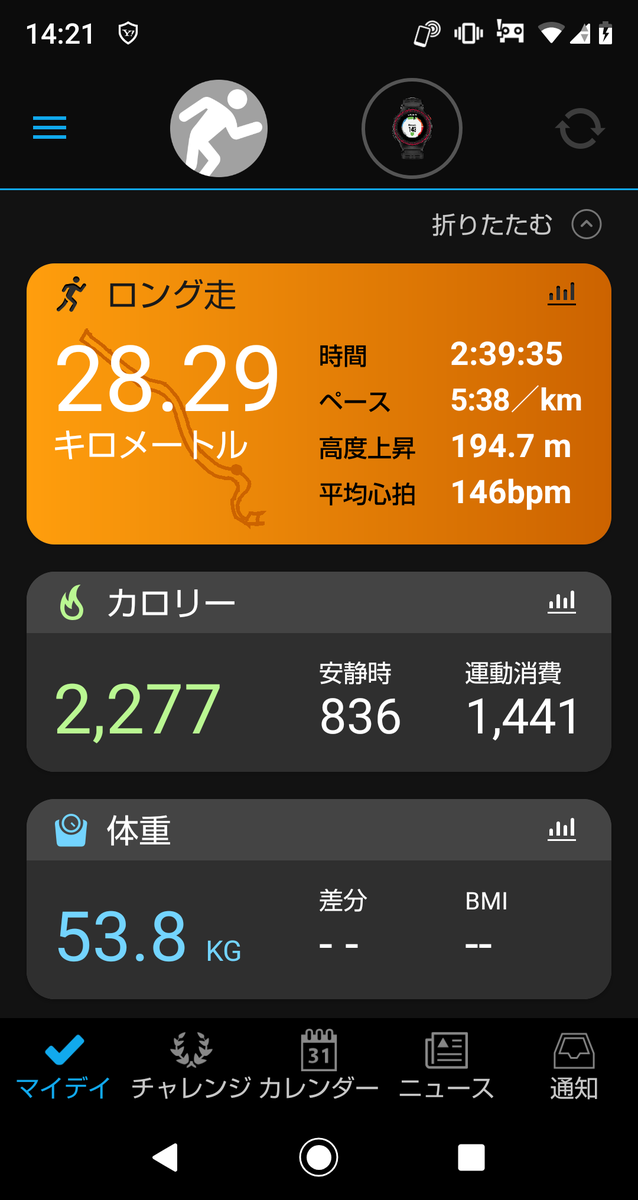Open the hamburger drawer menu

pyautogui.click(x=50, y=128)
